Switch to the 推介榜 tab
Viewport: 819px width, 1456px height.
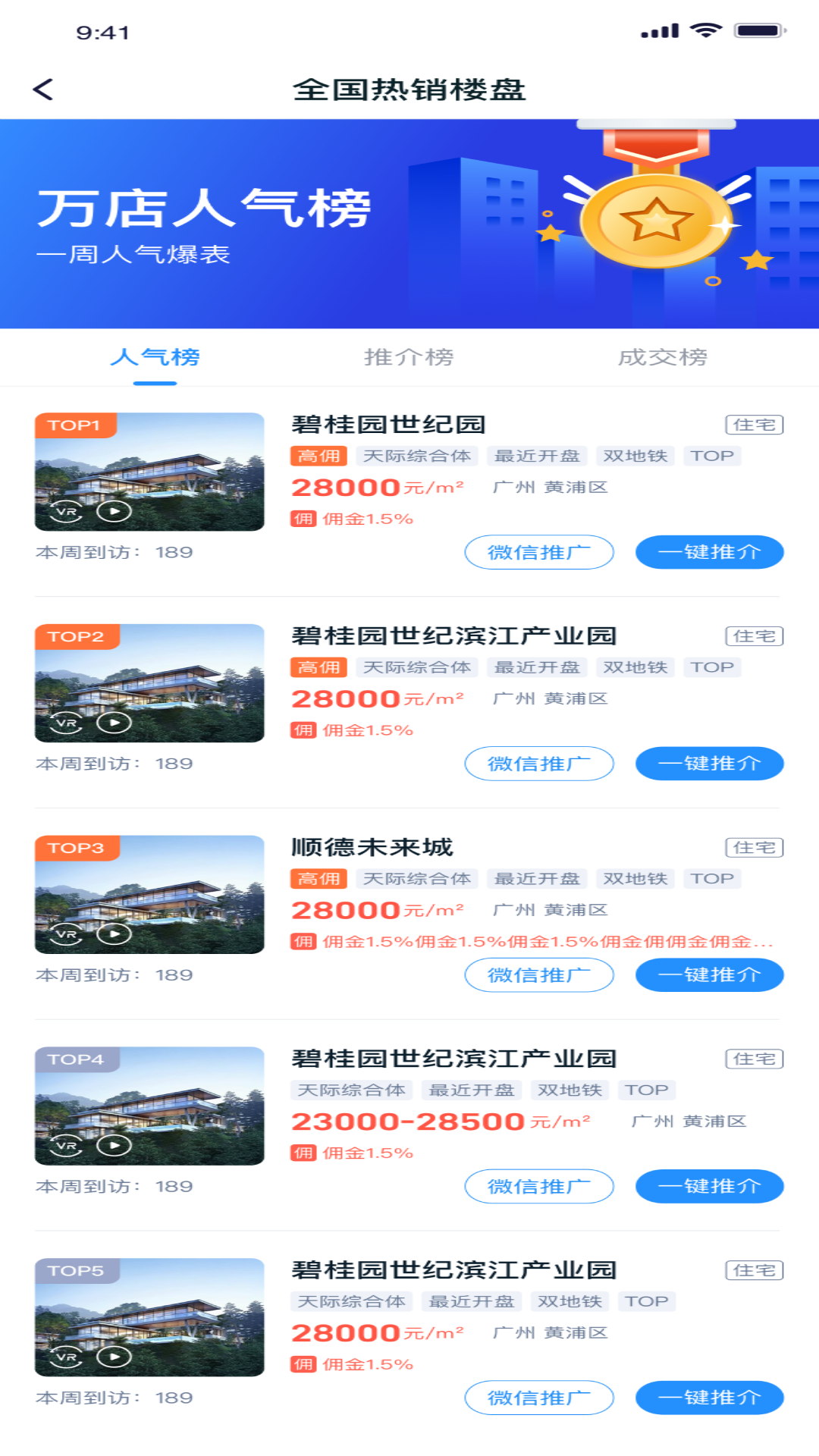[409, 357]
